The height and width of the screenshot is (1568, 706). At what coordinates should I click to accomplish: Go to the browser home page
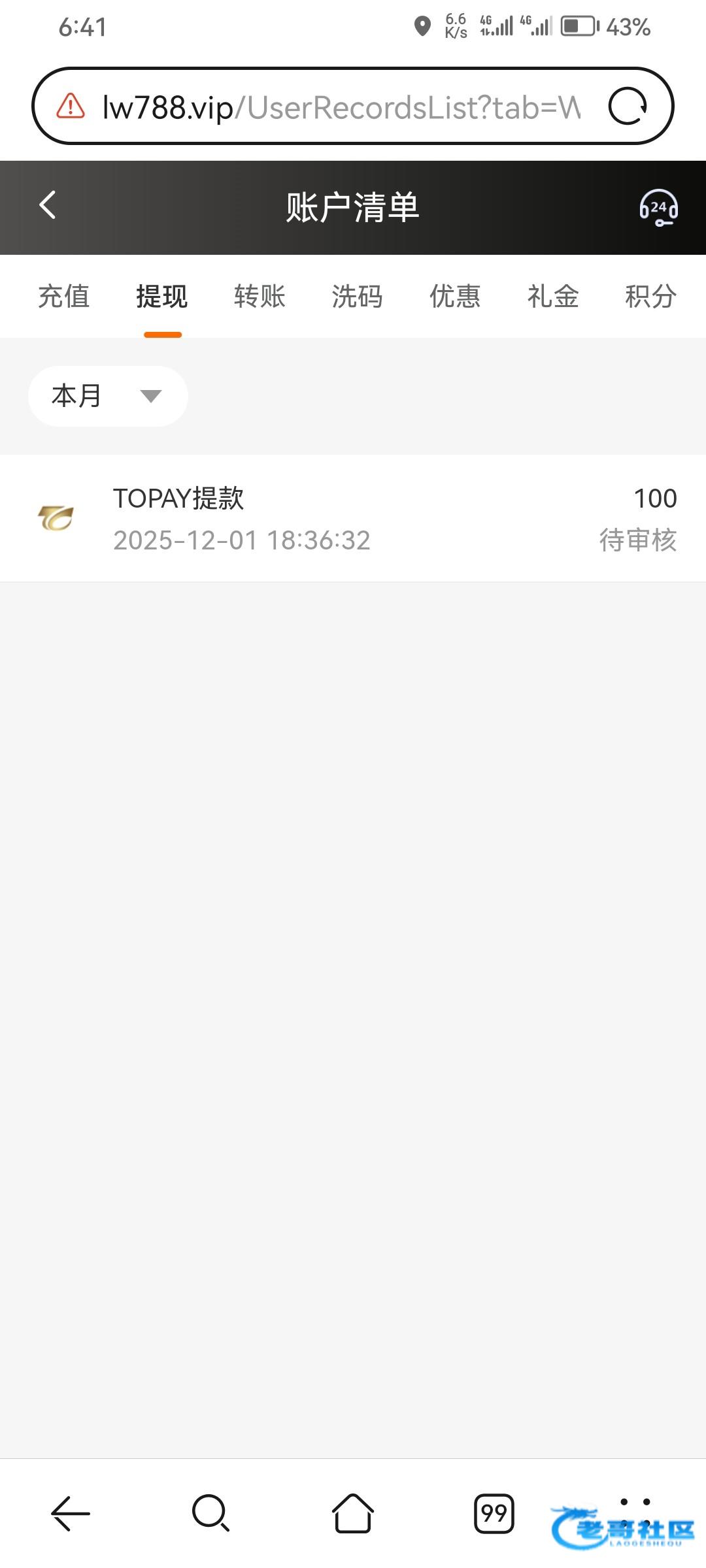(353, 1512)
